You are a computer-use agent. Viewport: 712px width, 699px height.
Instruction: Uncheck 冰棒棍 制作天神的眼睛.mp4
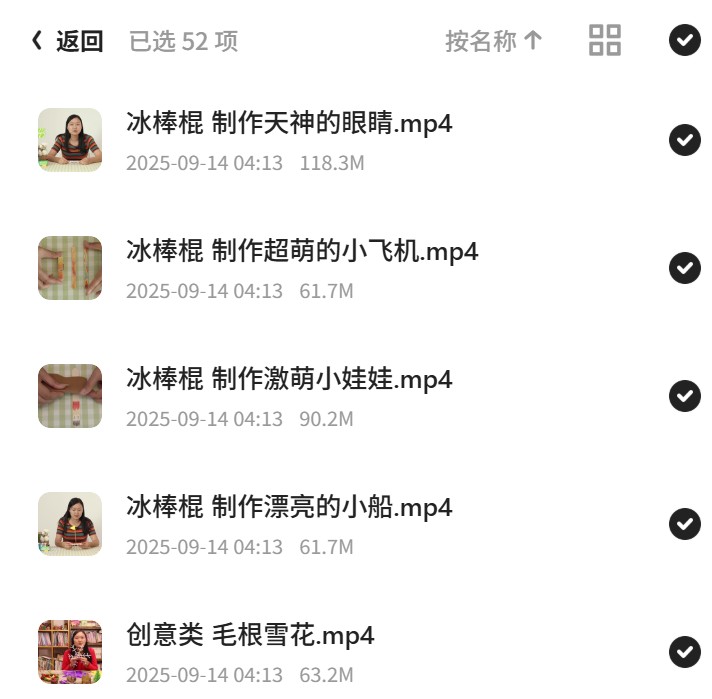coord(684,140)
